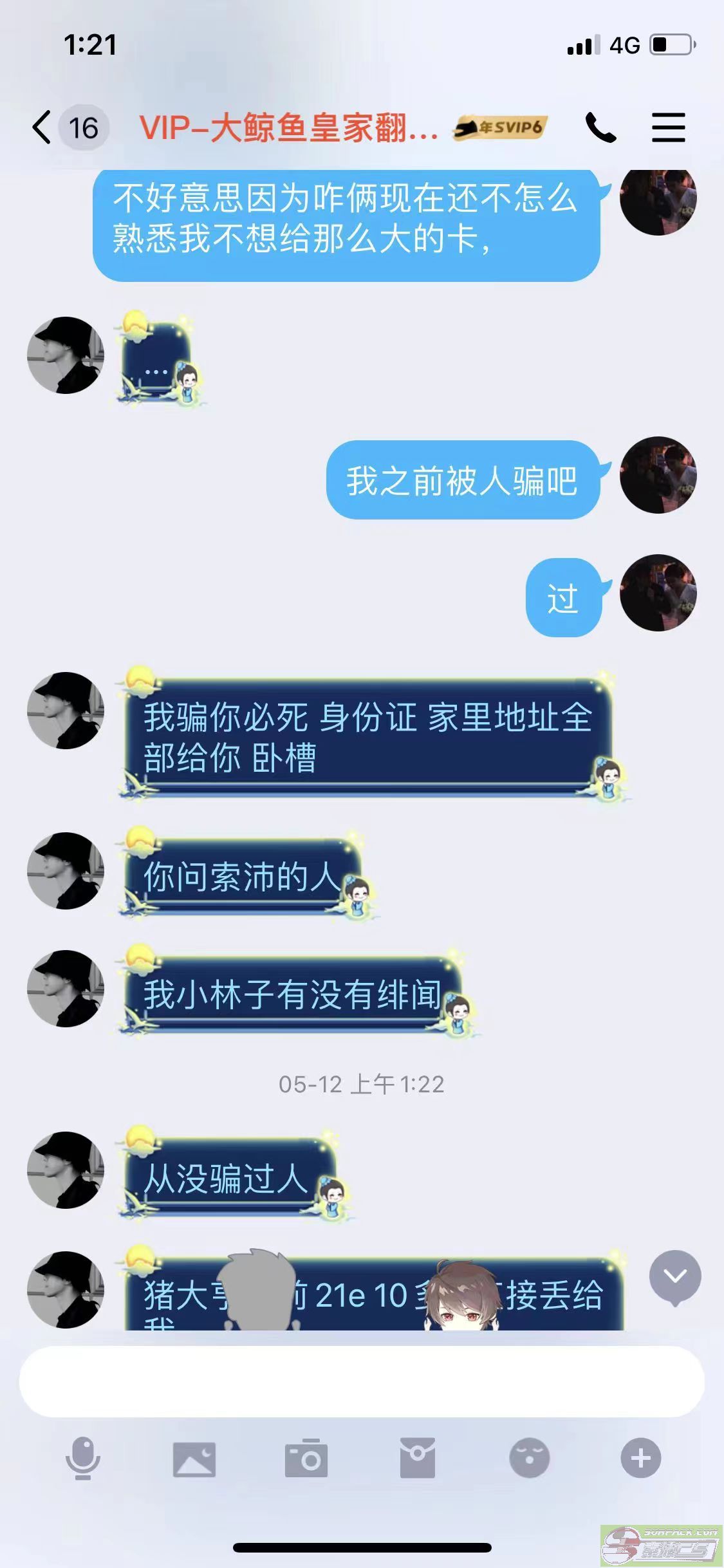Open the camera to take a photo
The height and width of the screenshot is (1568, 724).
point(306,1459)
